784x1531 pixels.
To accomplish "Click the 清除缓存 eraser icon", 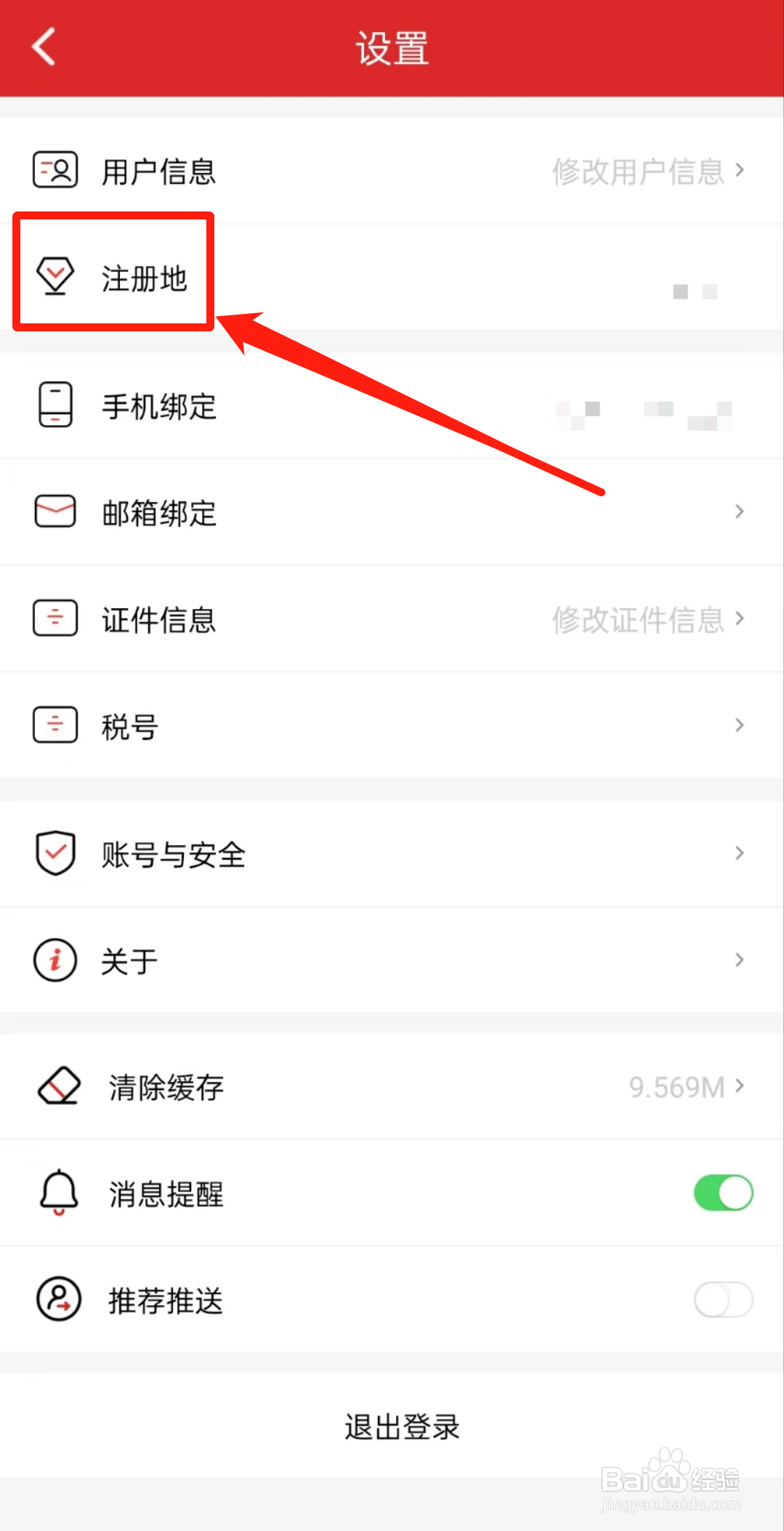I will [58, 1086].
